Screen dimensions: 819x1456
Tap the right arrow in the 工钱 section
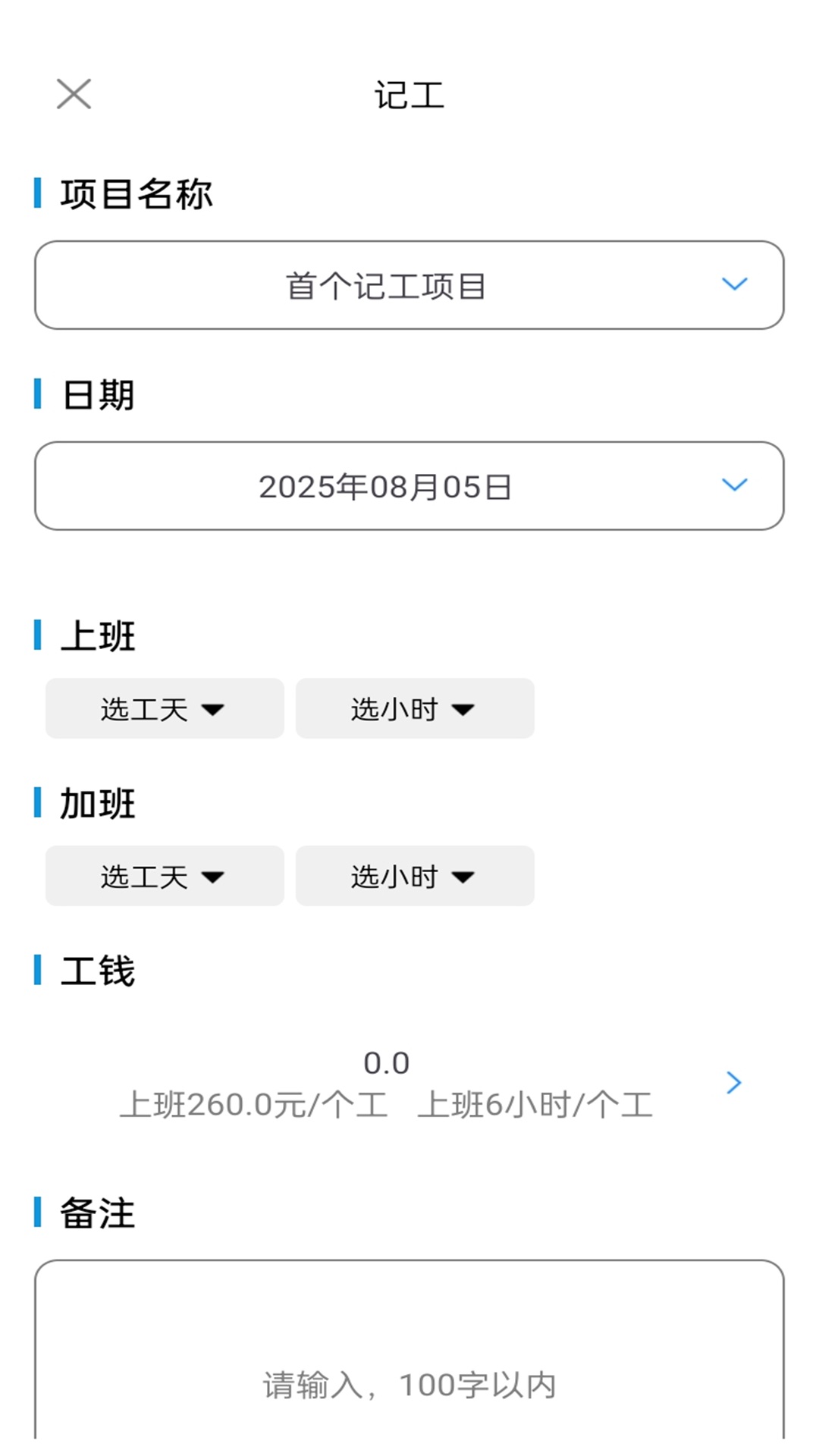733,1083
